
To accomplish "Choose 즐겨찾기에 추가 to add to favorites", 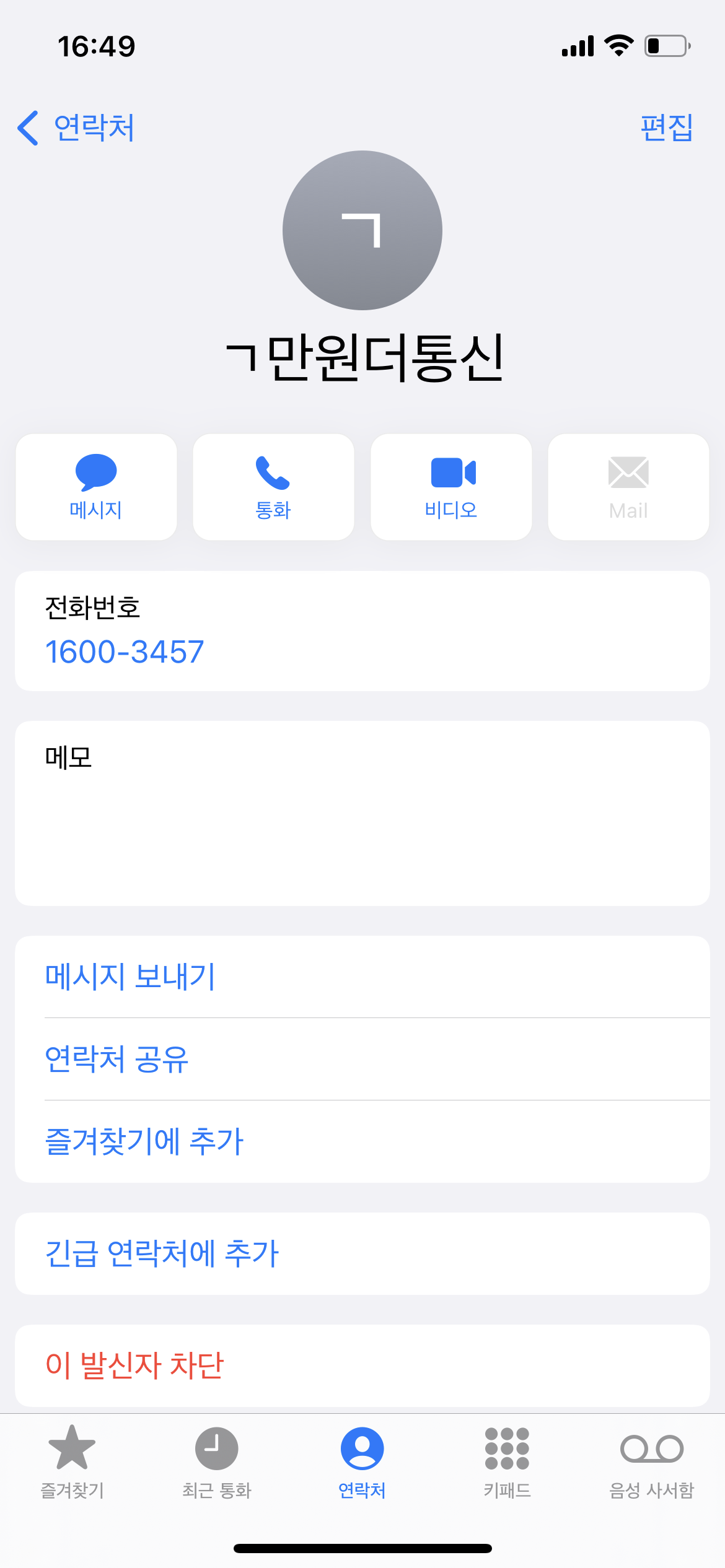I will click(x=362, y=1141).
